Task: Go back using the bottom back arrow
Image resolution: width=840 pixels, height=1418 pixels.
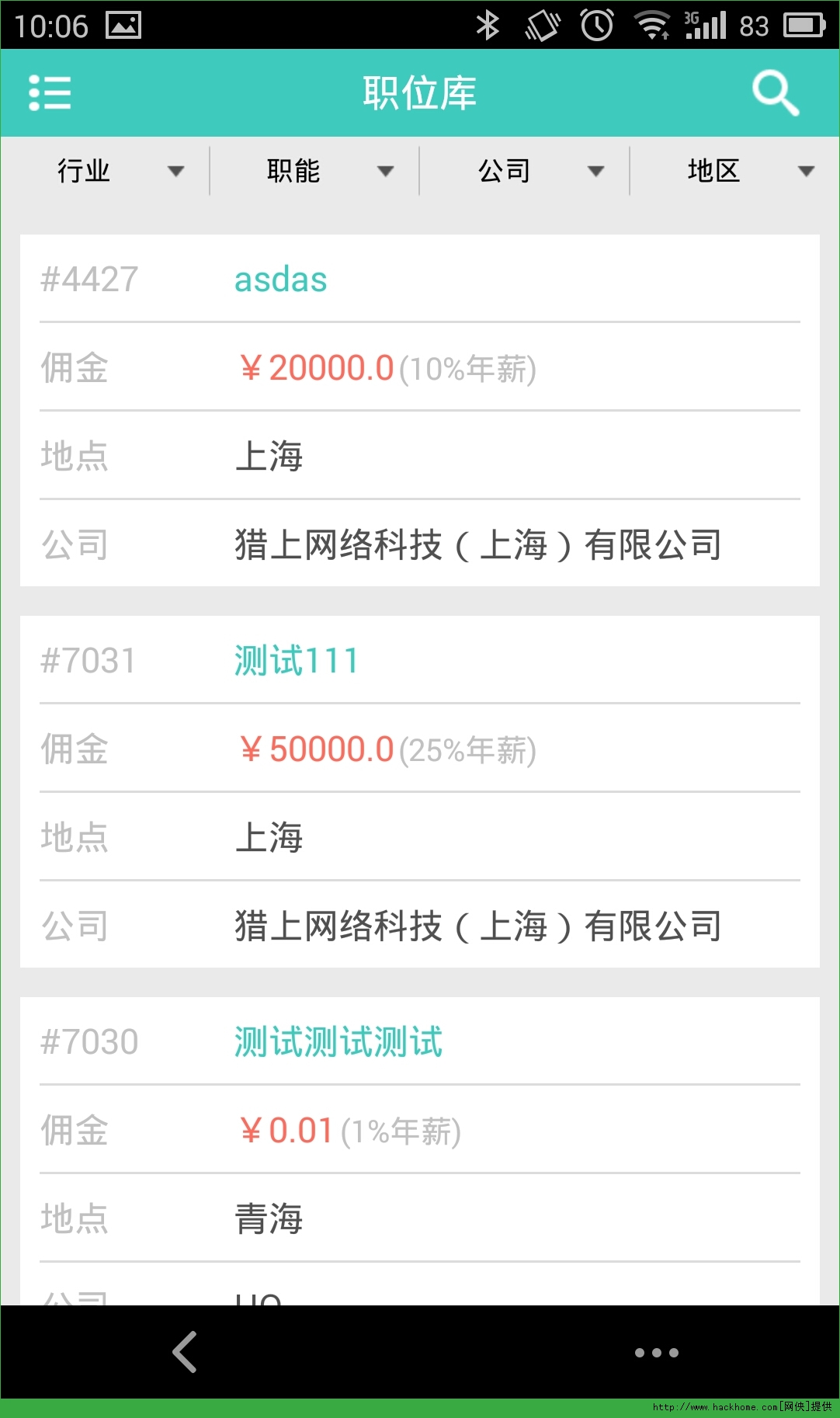Action: click(x=185, y=1352)
